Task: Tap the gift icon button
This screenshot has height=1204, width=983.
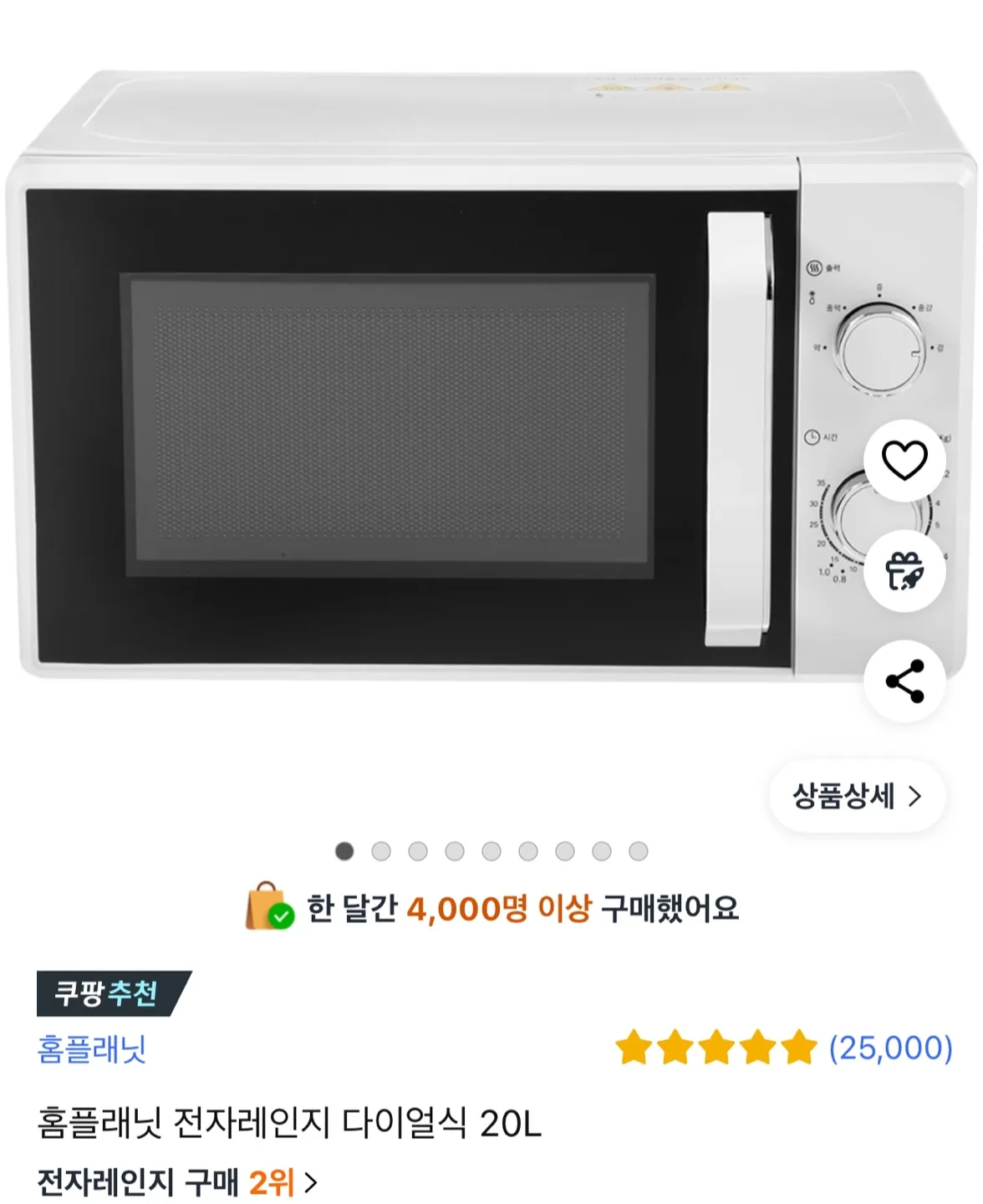Action: click(x=904, y=572)
